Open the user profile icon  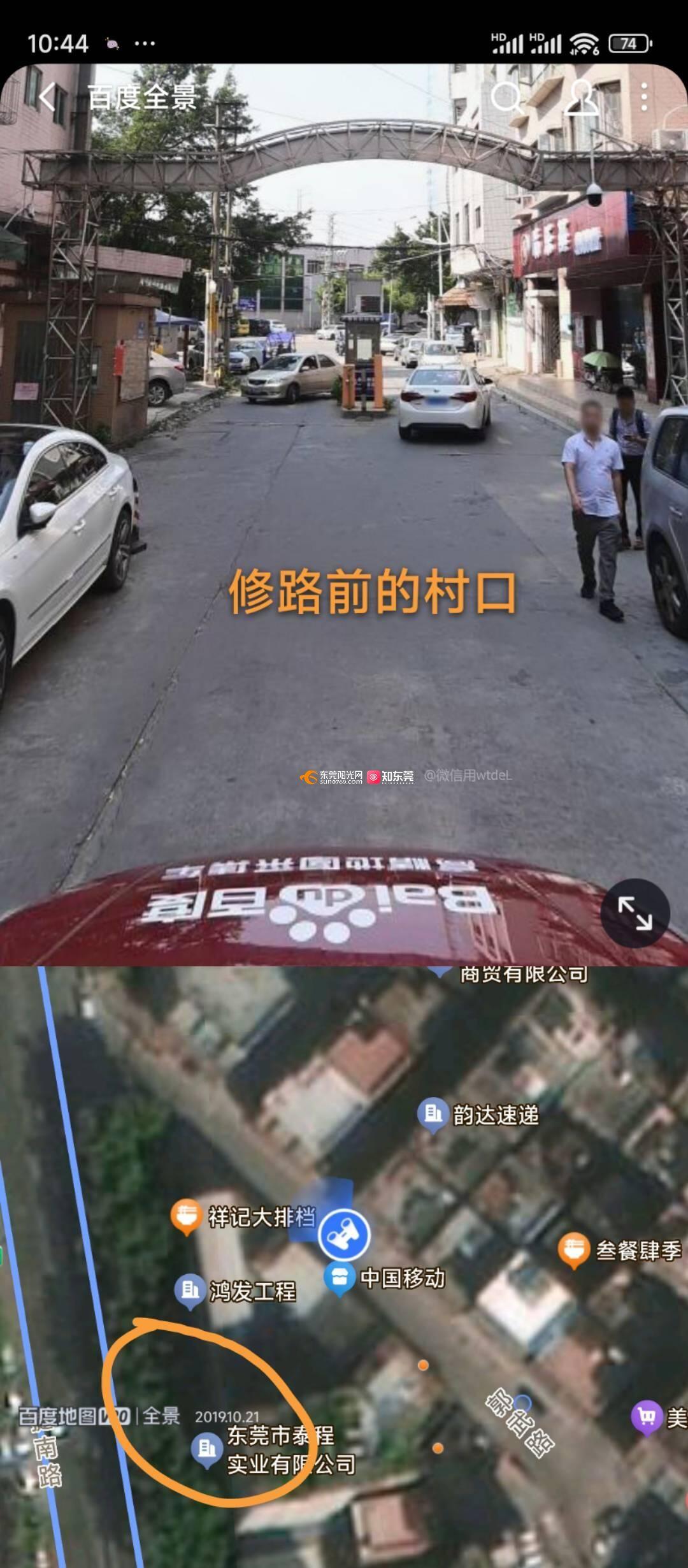581,98
